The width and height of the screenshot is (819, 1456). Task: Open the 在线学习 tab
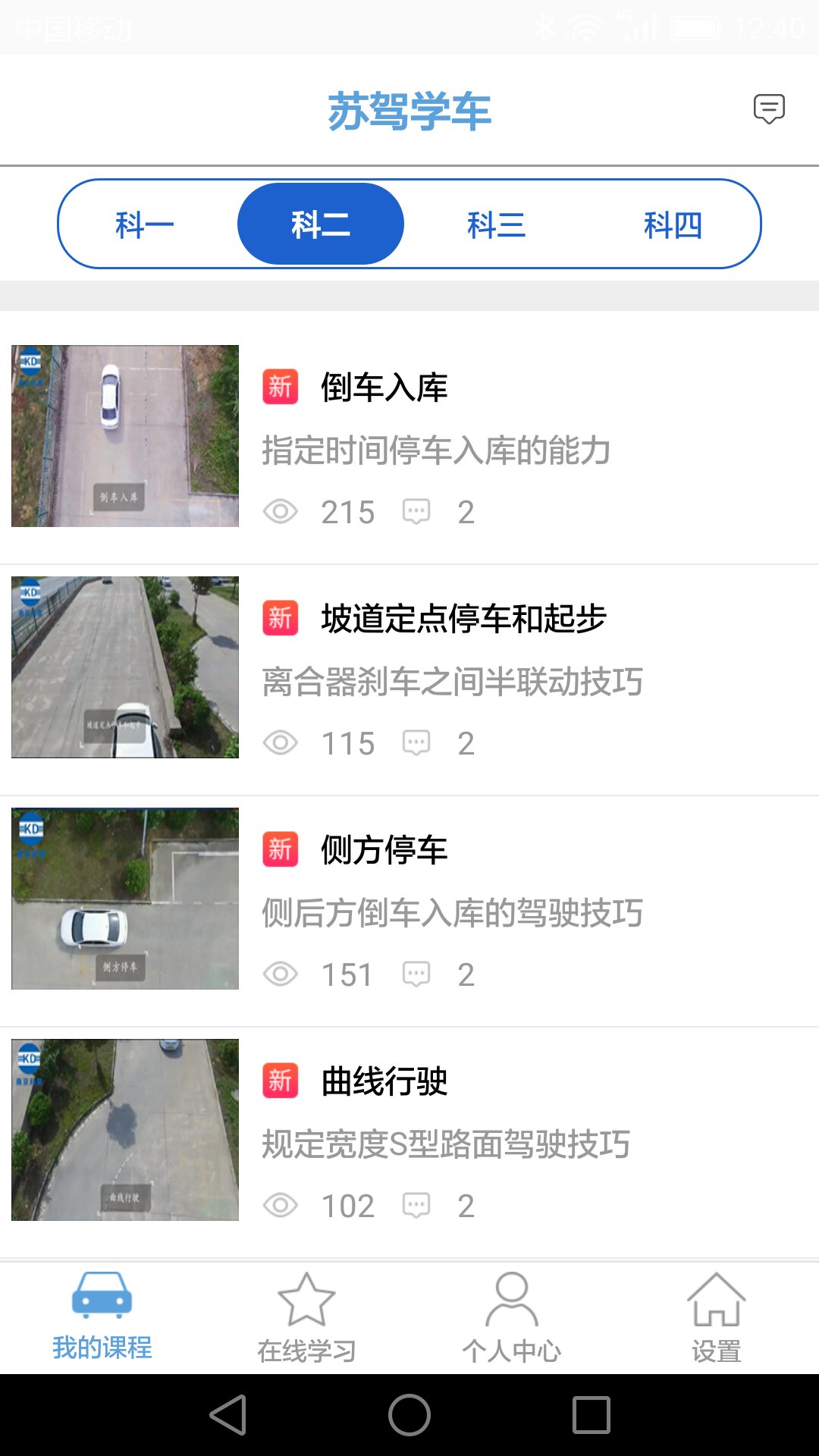306,1318
